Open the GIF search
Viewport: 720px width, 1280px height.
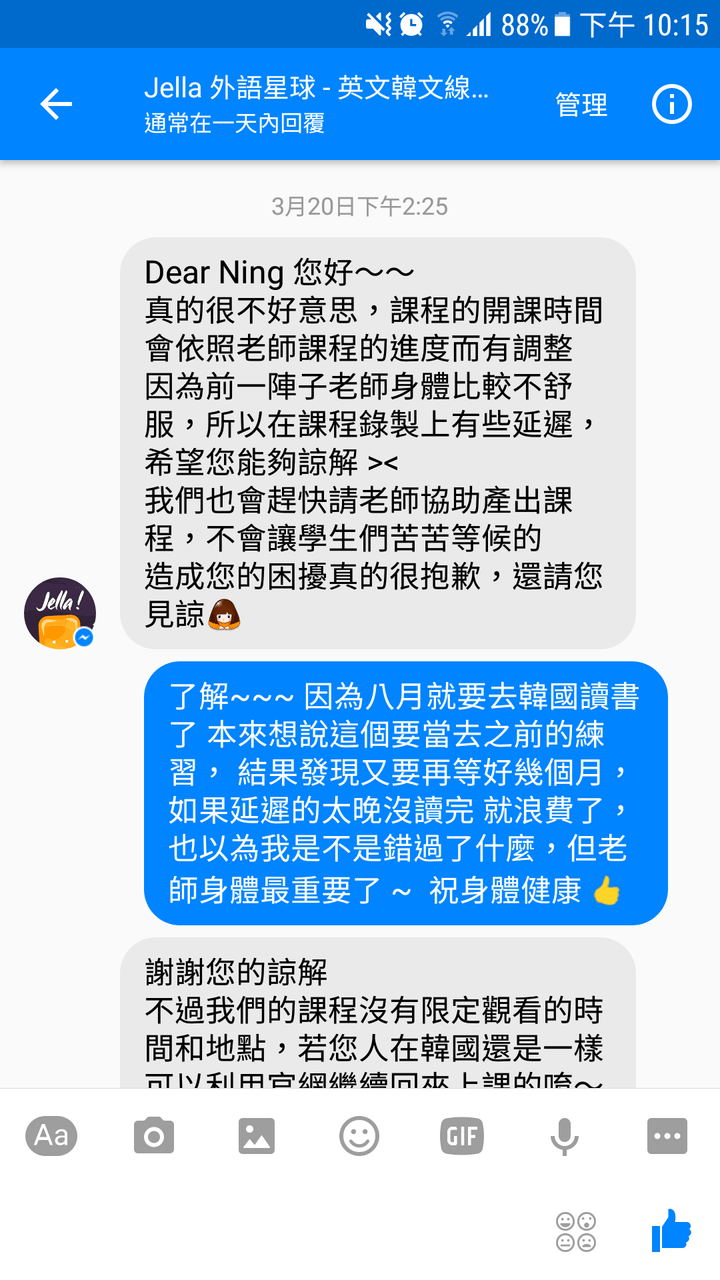pyautogui.click(x=462, y=1136)
